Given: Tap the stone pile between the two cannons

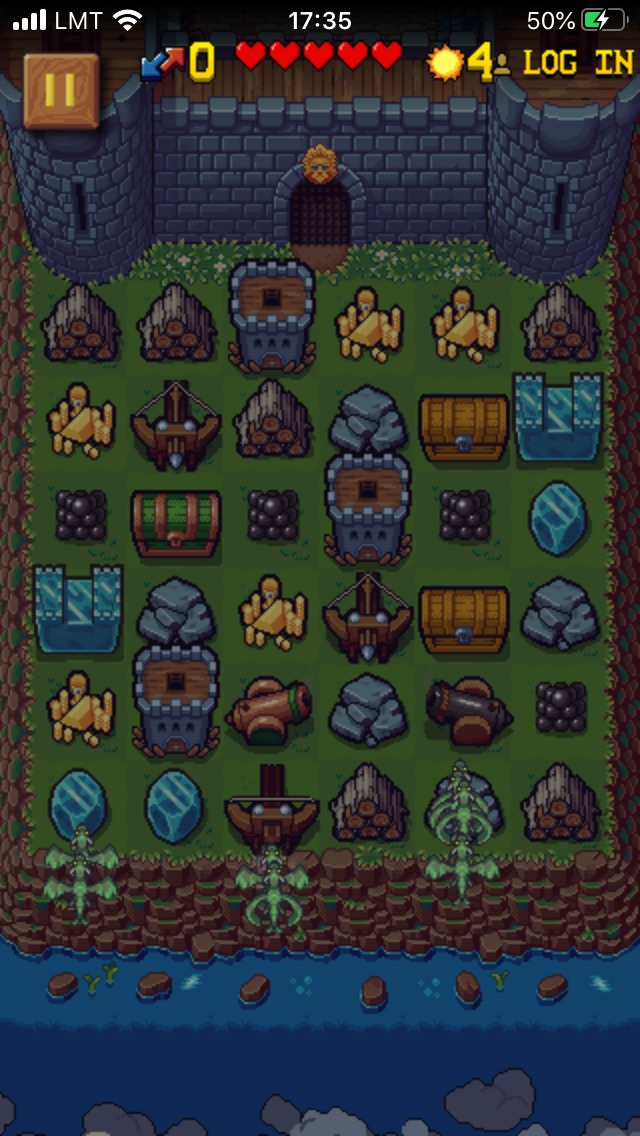Looking at the screenshot, I should tap(367, 709).
